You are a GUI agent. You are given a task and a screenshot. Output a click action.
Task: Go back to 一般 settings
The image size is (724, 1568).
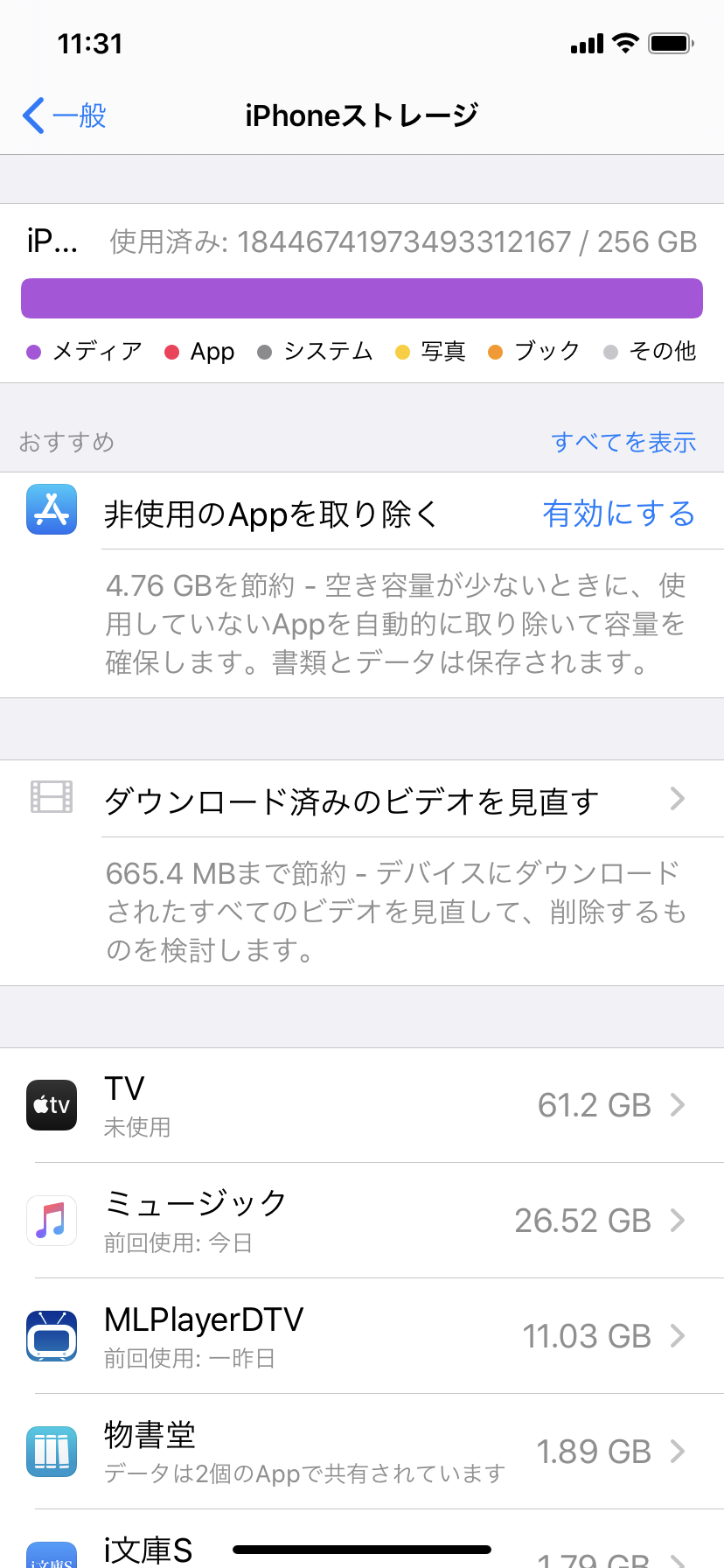[x=65, y=115]
